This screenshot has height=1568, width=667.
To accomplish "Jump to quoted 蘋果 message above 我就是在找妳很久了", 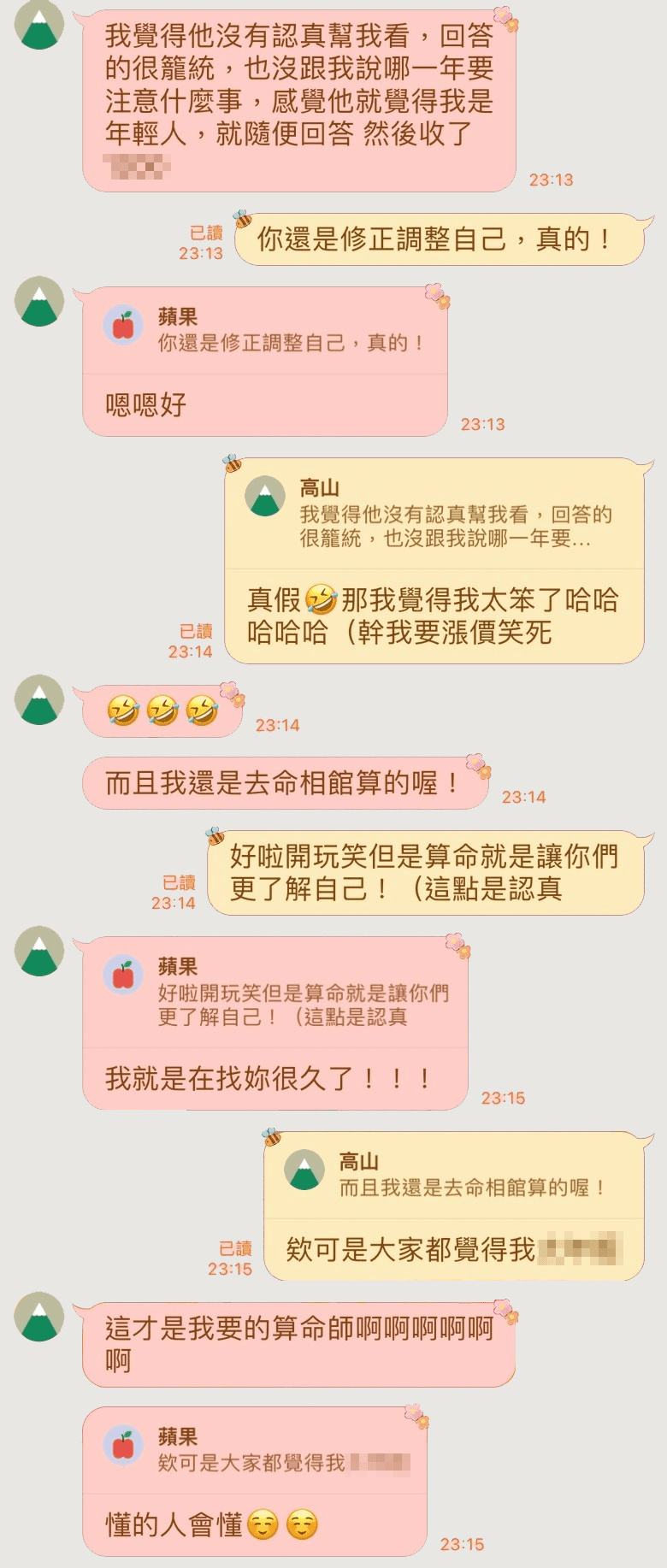I will pos(275,993).
